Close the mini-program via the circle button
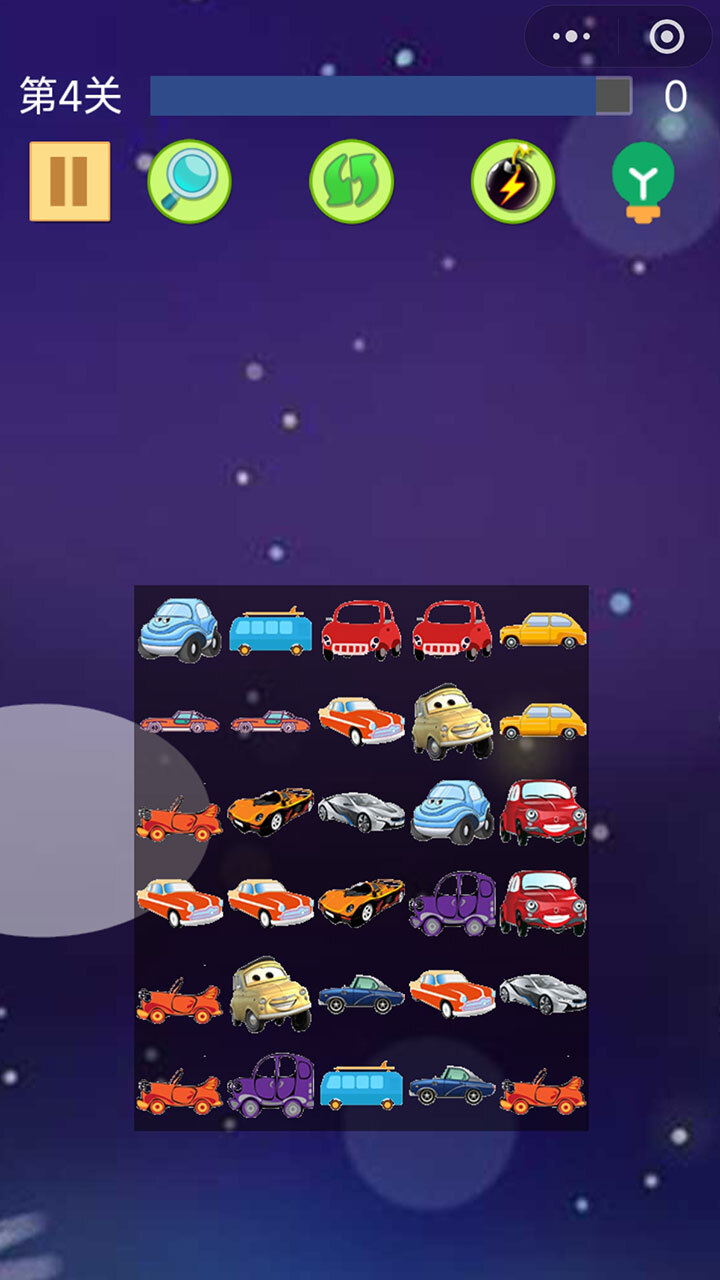 click(666, 37)
